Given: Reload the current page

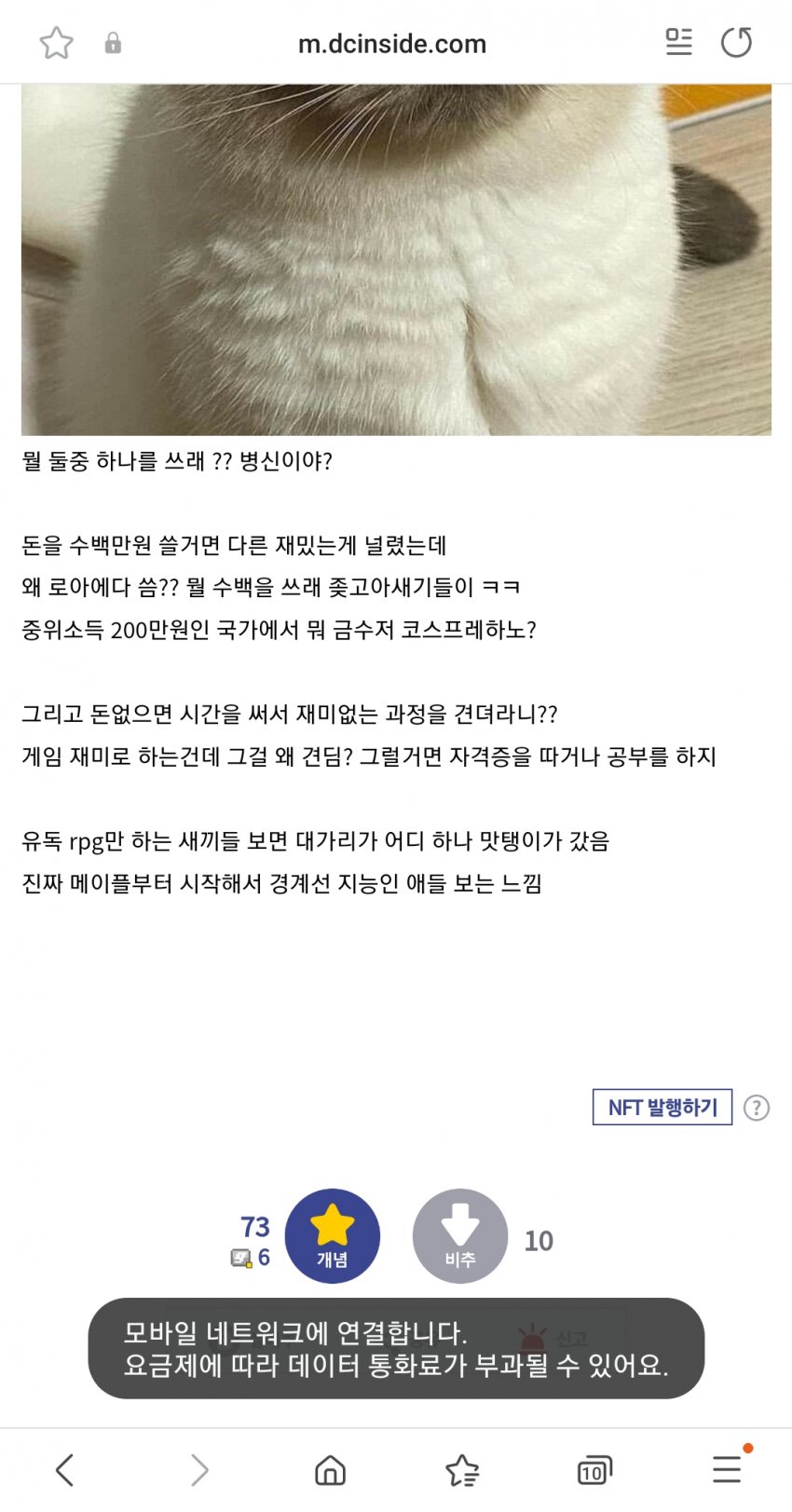Looking at the screenshot, I should pos(736,42).
